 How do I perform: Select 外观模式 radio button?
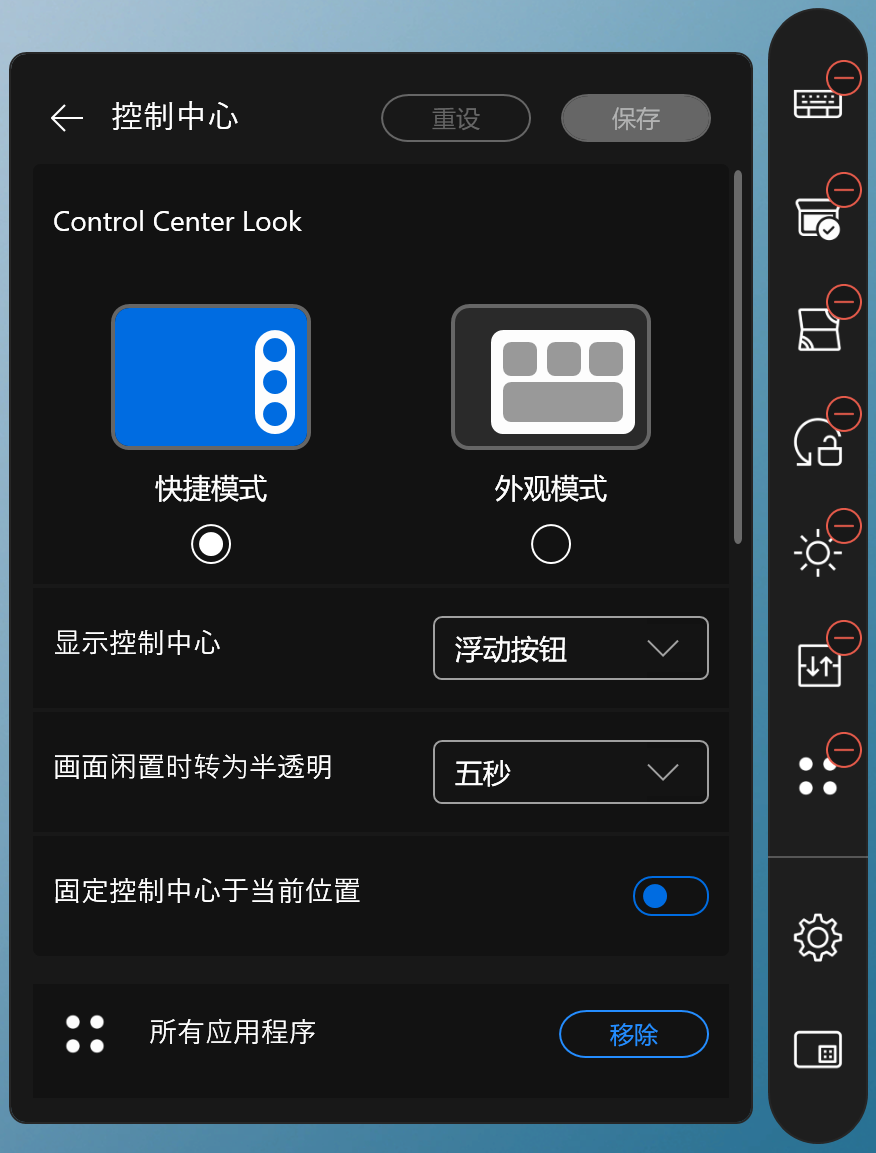[x=551, y=544]
